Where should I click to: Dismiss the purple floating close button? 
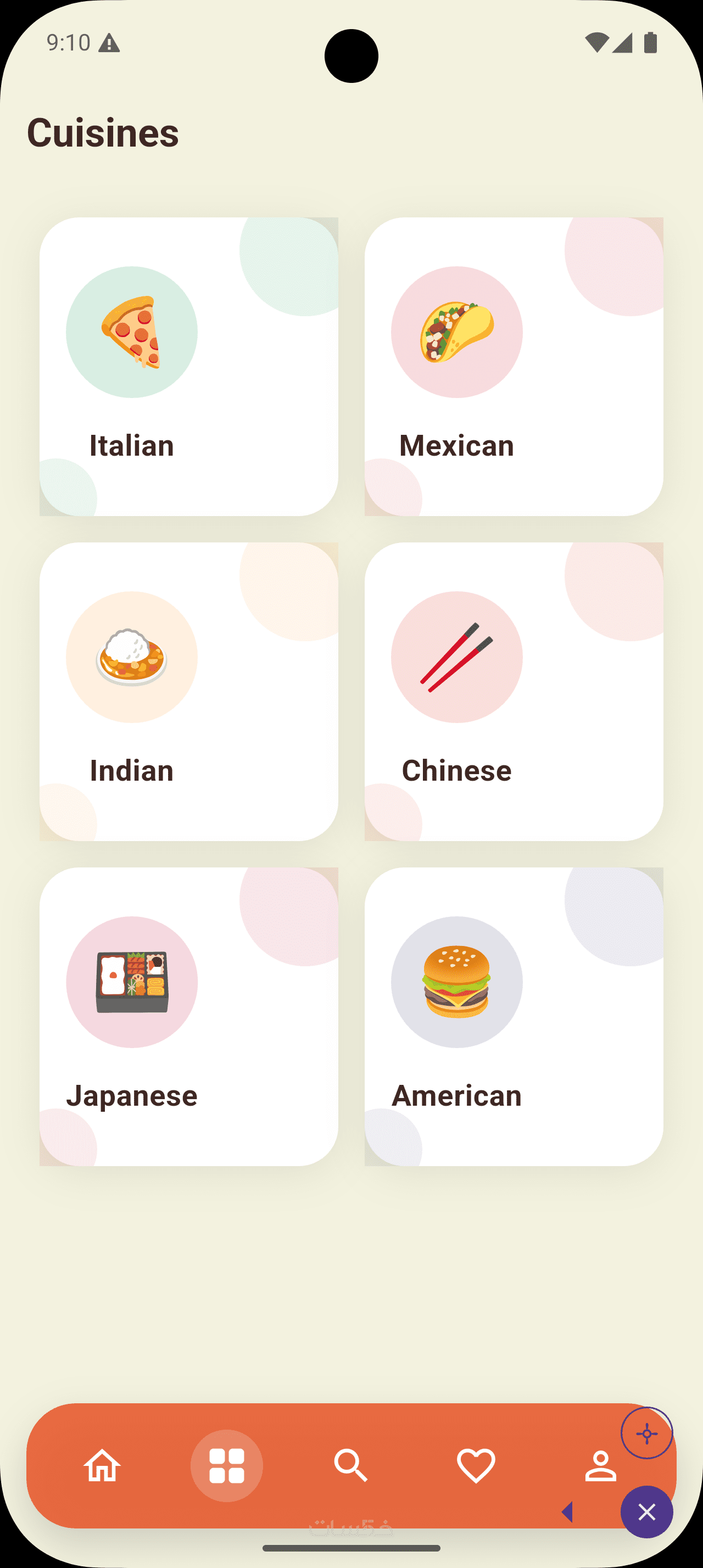coord(646,1512)
